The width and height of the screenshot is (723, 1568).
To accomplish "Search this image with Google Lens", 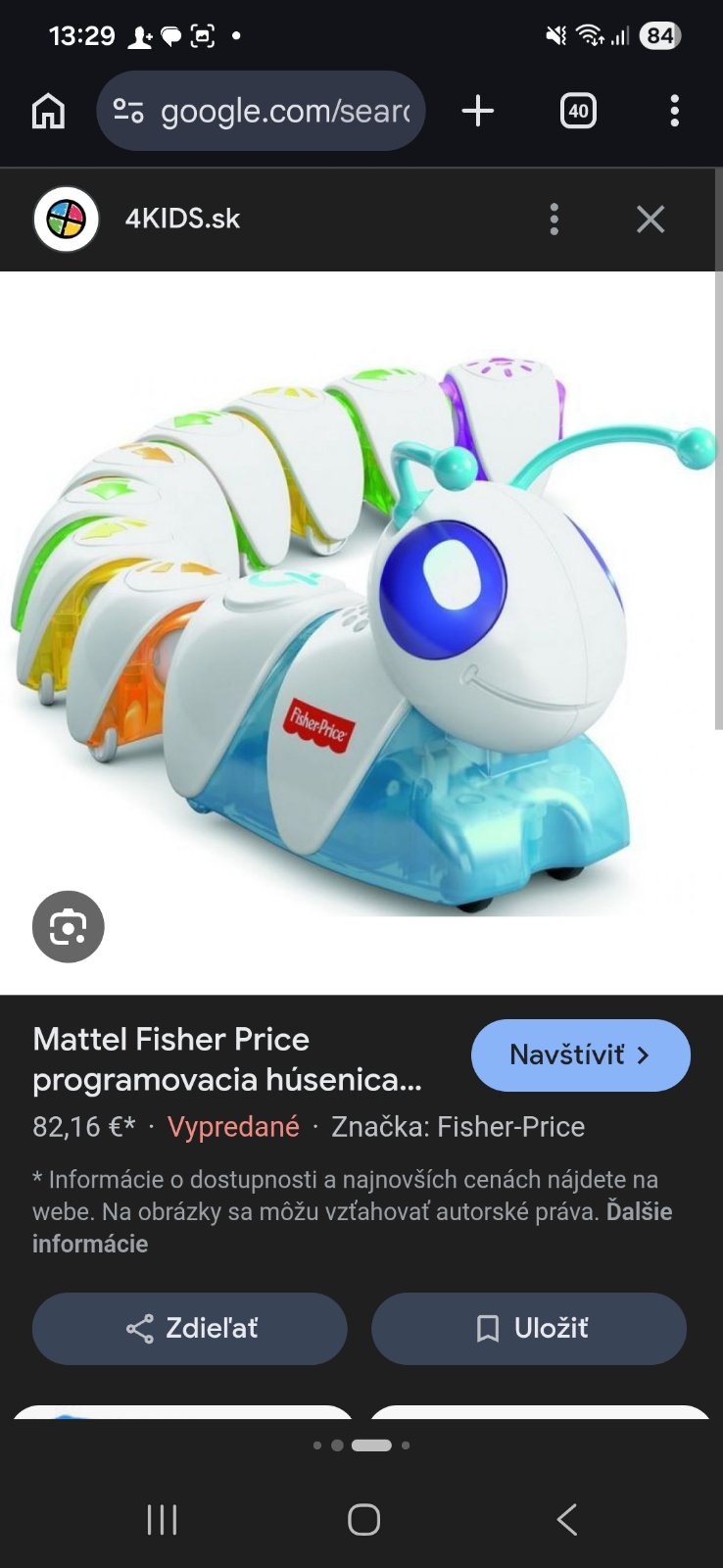I will 68,926.
